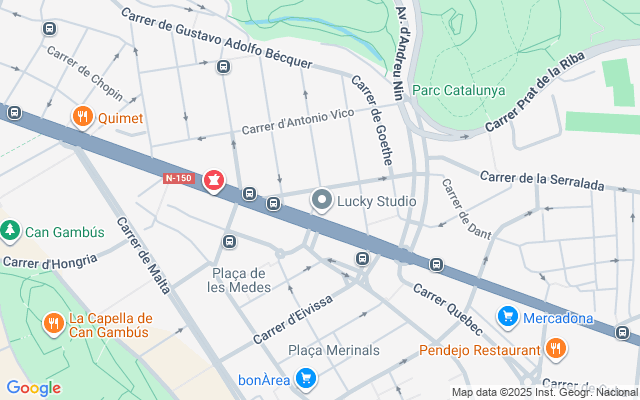640x400 pixels.
Task: View La Capella de Can Gambús restaurant
Action: coord(53,324)
